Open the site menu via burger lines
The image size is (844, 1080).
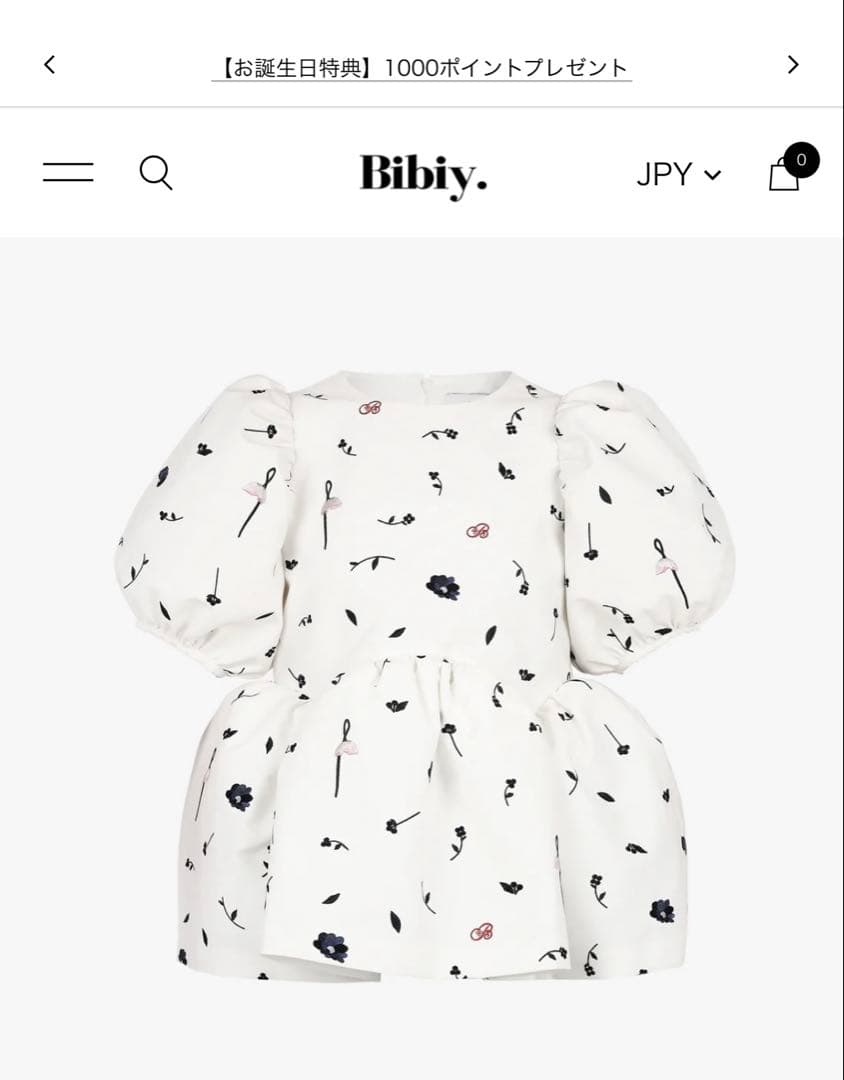click(66, 172)
